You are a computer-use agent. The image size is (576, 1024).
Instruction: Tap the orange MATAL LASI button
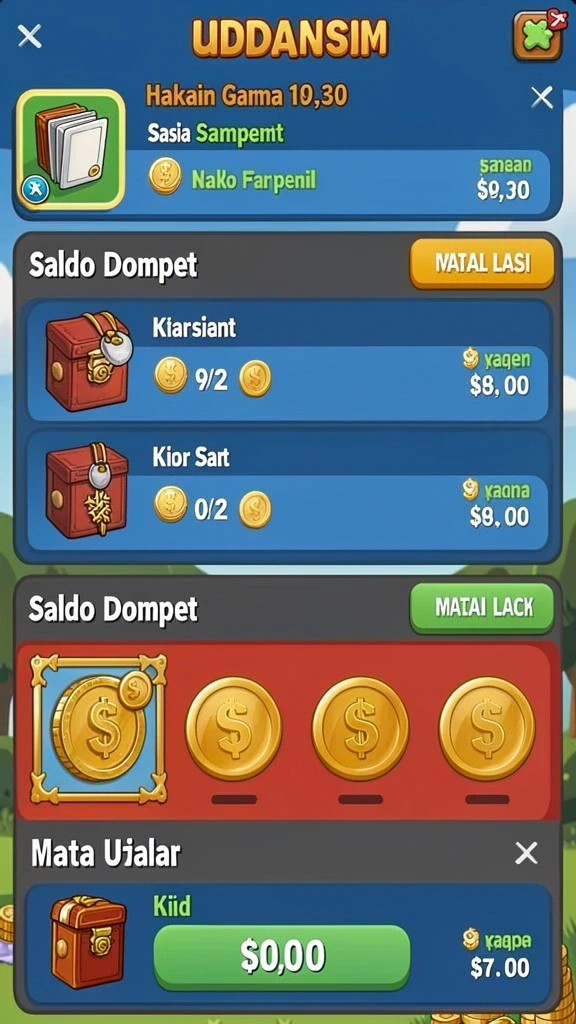tap(482, 263)
